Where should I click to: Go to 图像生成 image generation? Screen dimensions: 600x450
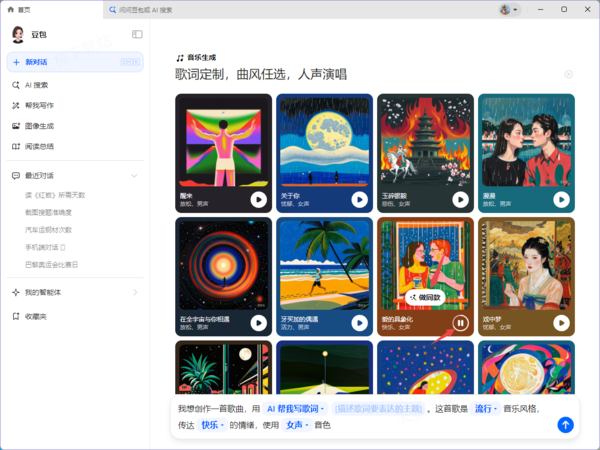(40, 126)
